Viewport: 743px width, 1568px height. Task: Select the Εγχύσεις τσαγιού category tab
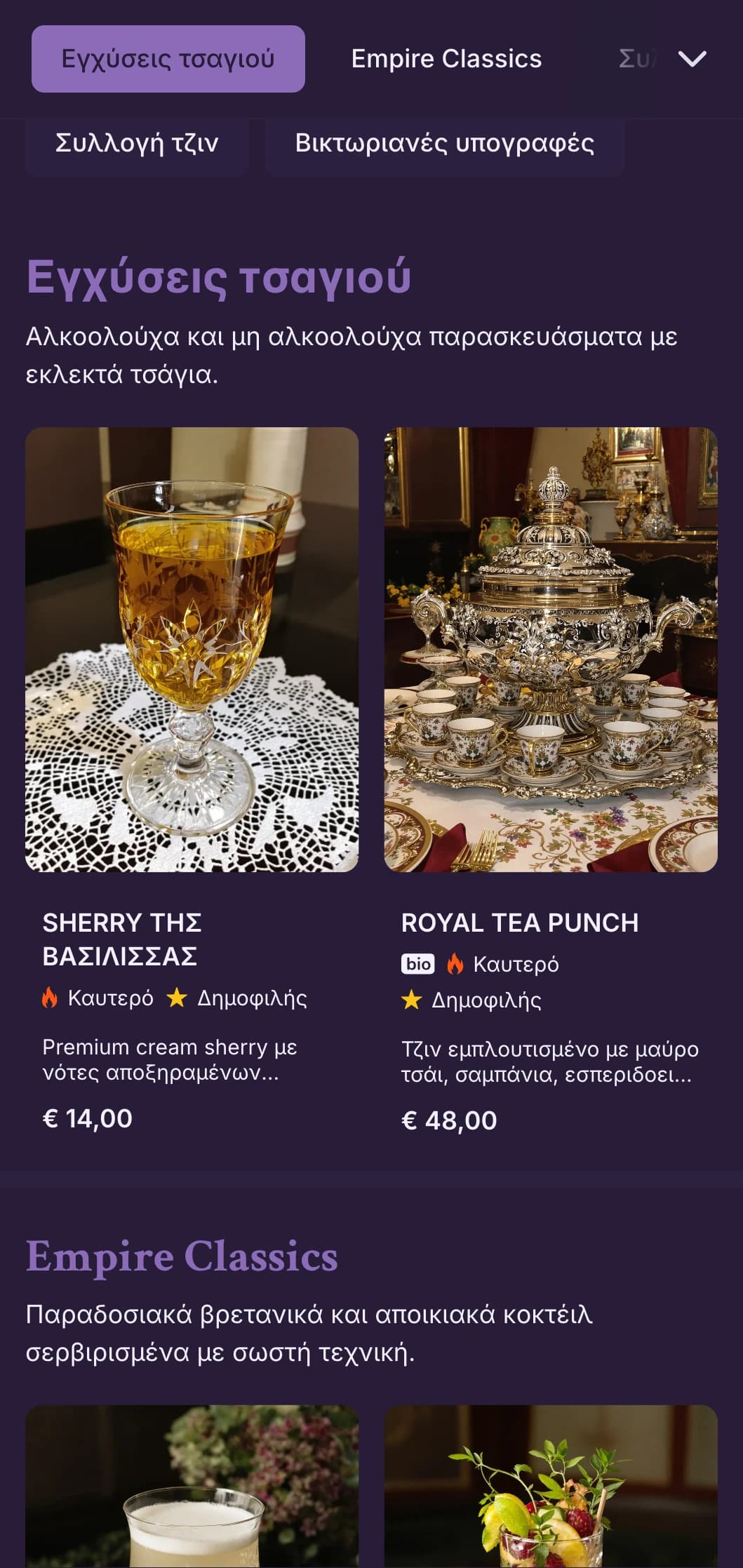(x=168, y=59)
